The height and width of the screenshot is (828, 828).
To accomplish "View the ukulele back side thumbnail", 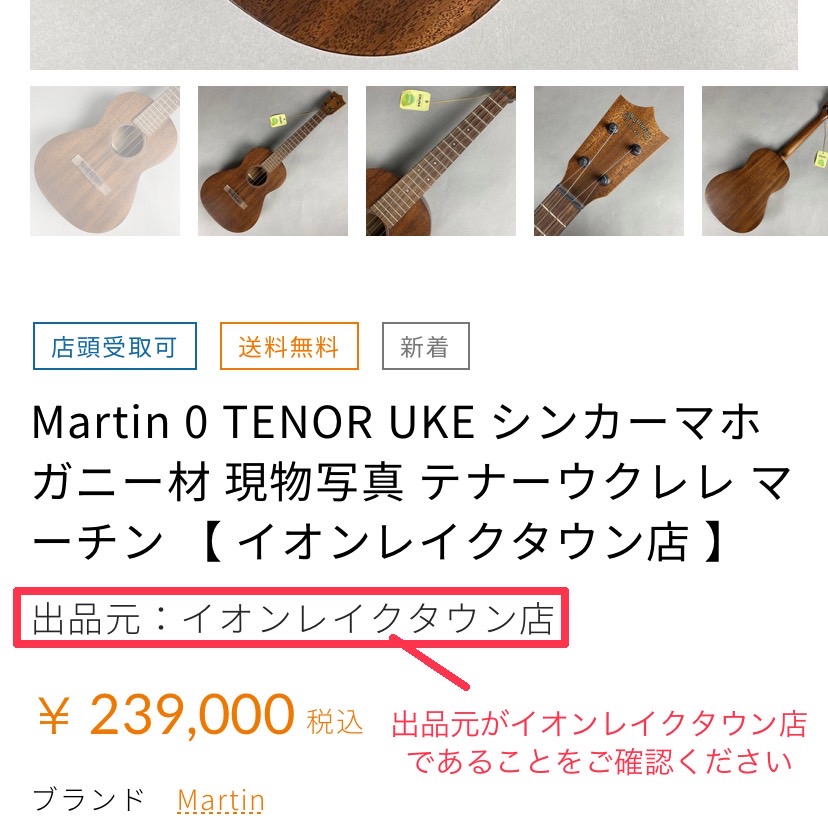I will [x=765, y=161].
